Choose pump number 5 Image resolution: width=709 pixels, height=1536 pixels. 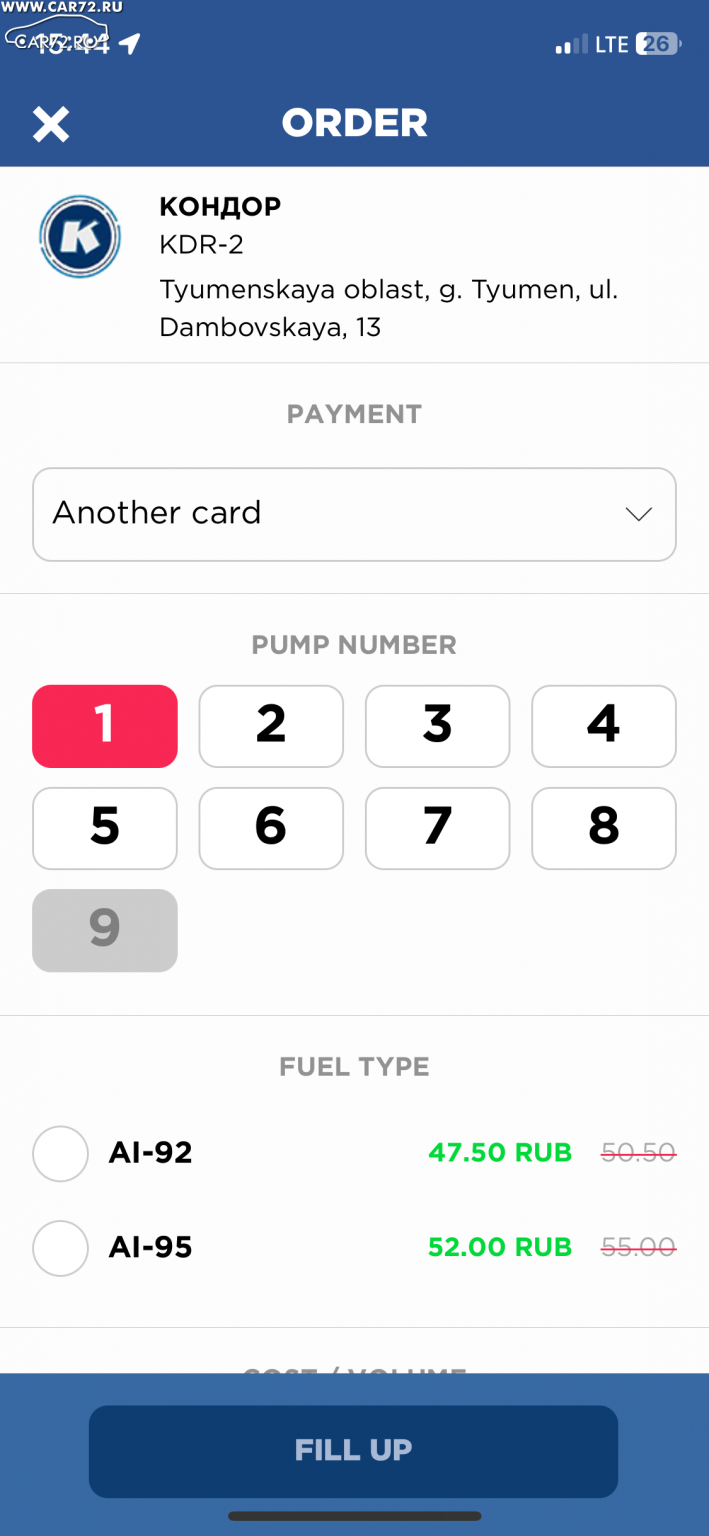point(105,828)
